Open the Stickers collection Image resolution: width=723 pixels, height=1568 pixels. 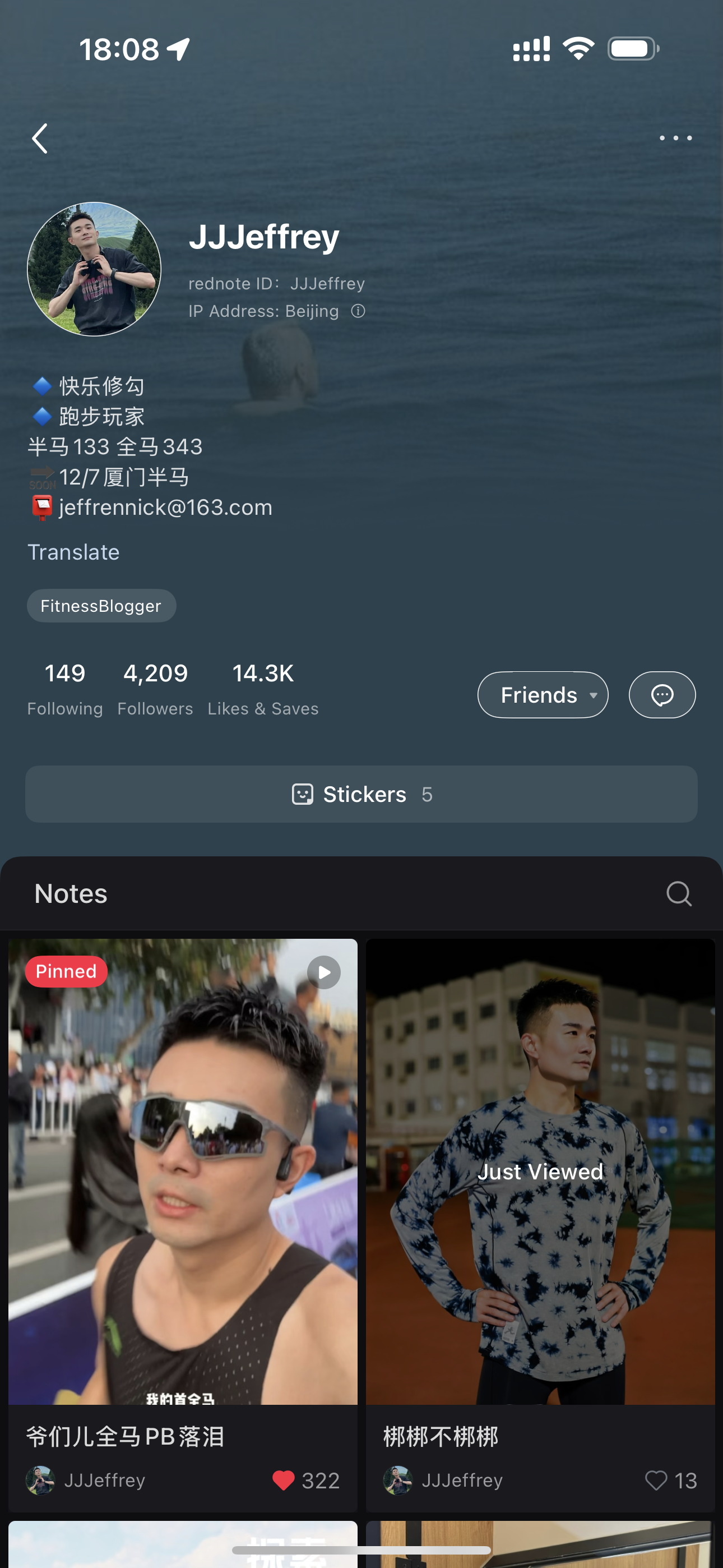361,794
